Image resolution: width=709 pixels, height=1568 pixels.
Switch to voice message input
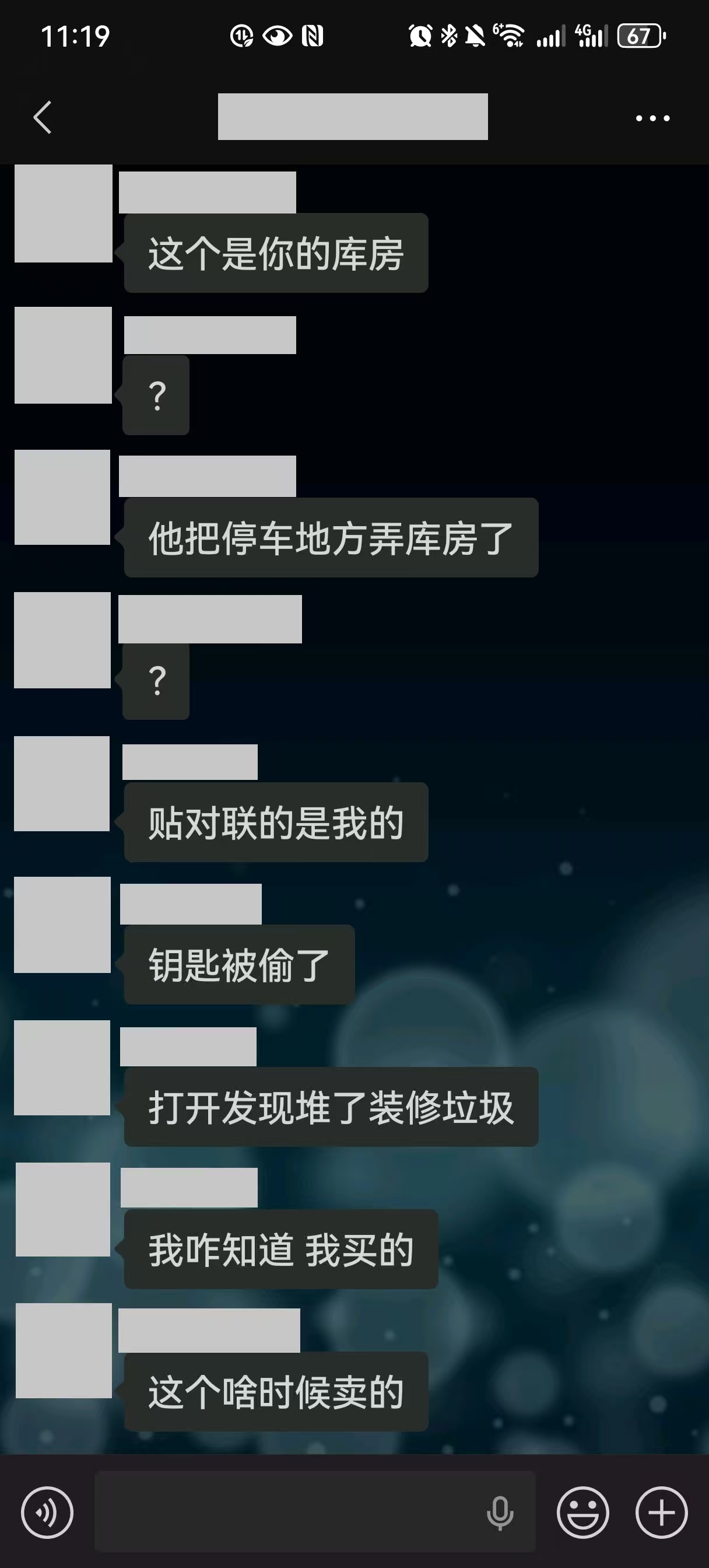pos(47,1512)
